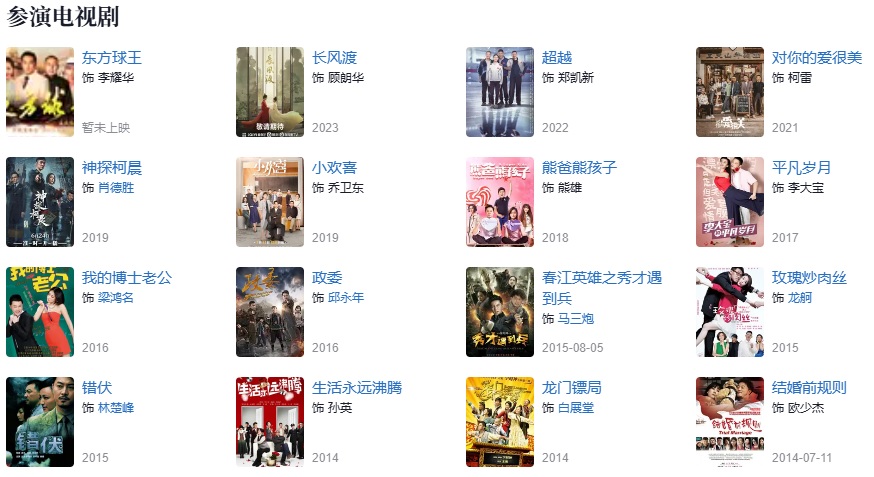
Task: Open the 长风渡 drama link
Action: 334,58
